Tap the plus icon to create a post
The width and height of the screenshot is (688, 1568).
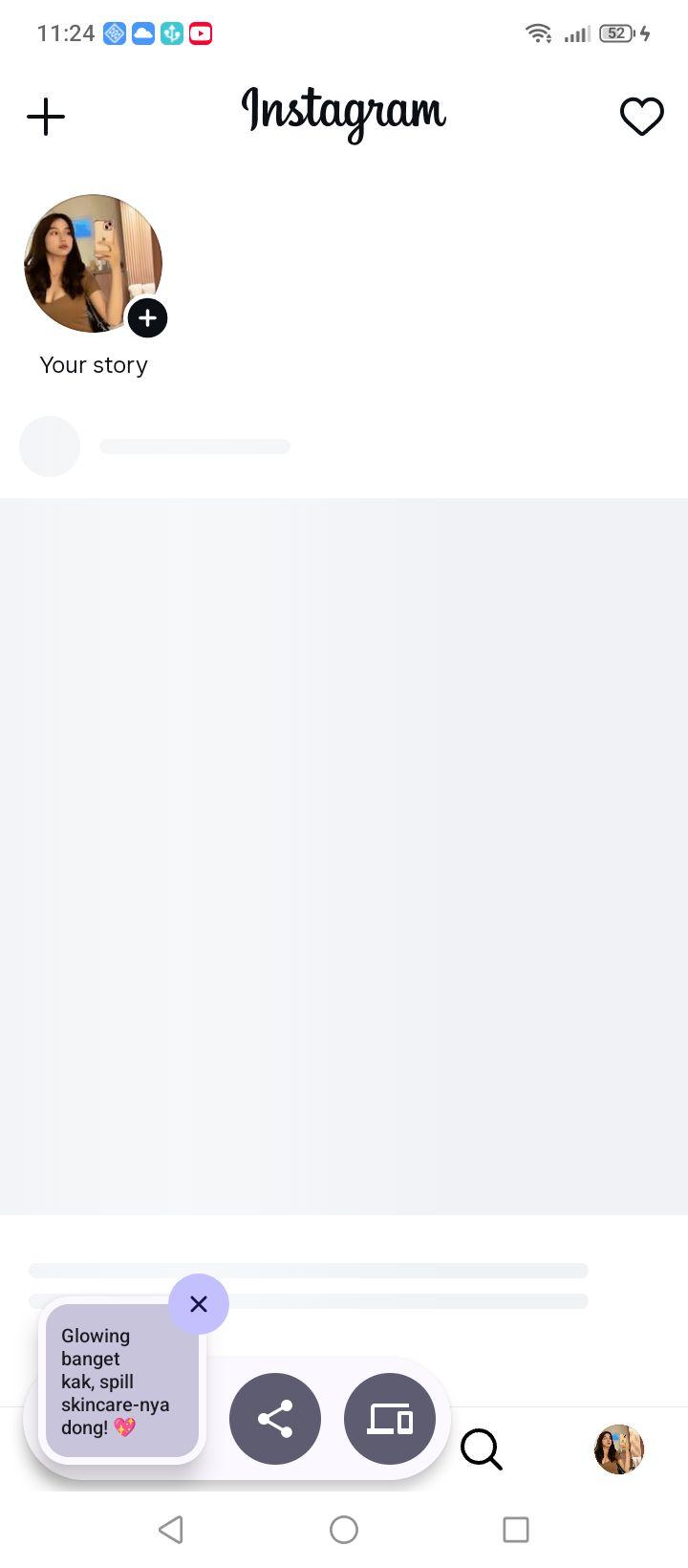pyautogui.click(x=46, y=117)
